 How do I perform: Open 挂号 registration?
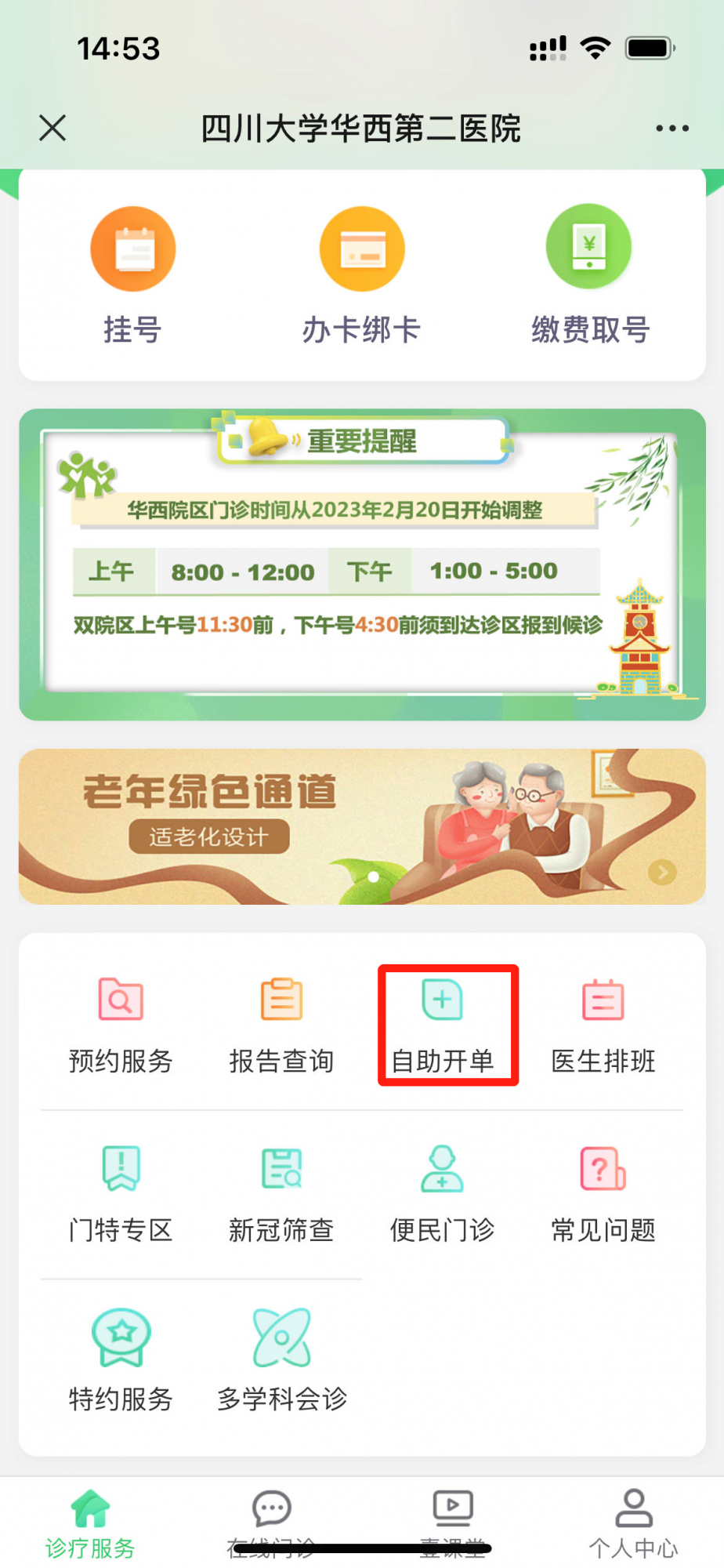point(132,274)
